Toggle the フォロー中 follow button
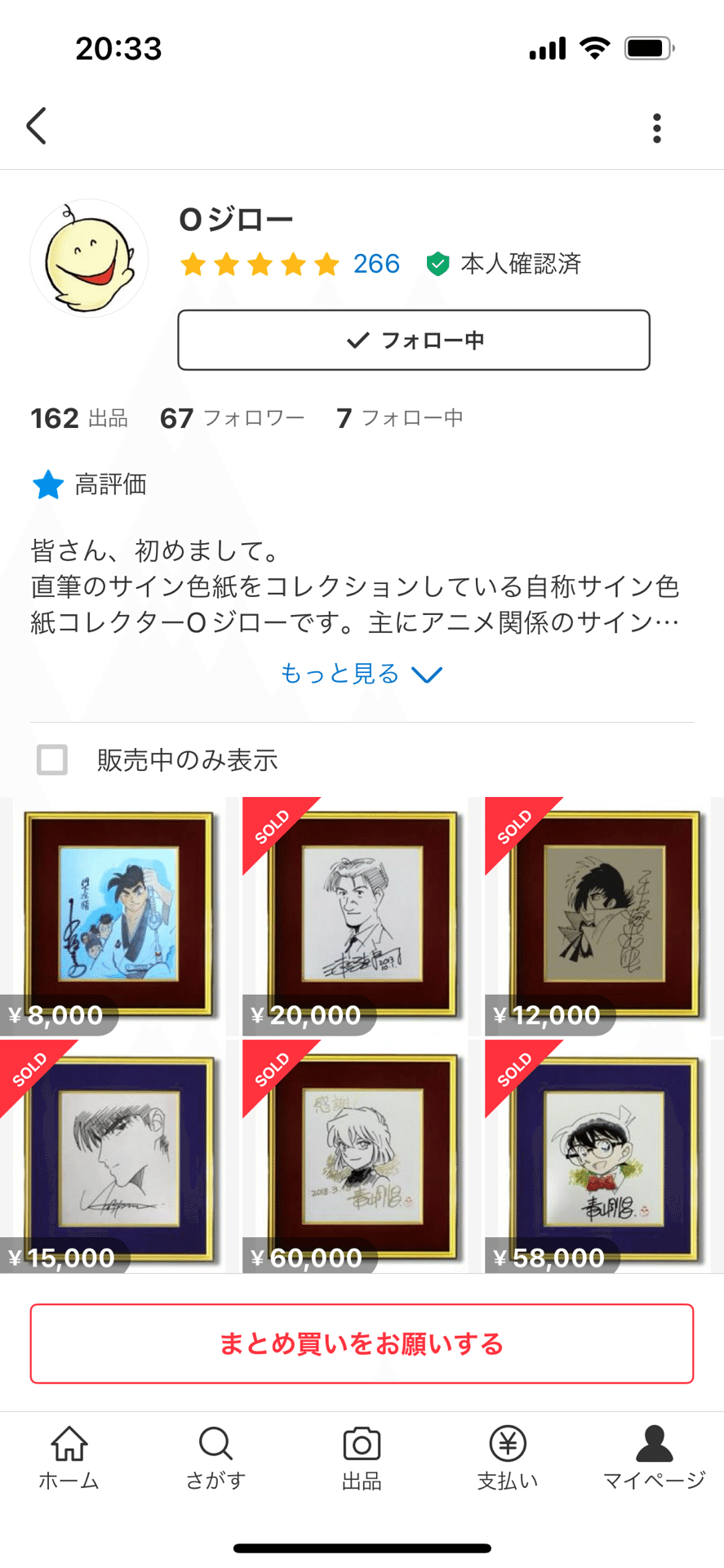The height and width of the screenshot is (1568, 724). (413, 341)
